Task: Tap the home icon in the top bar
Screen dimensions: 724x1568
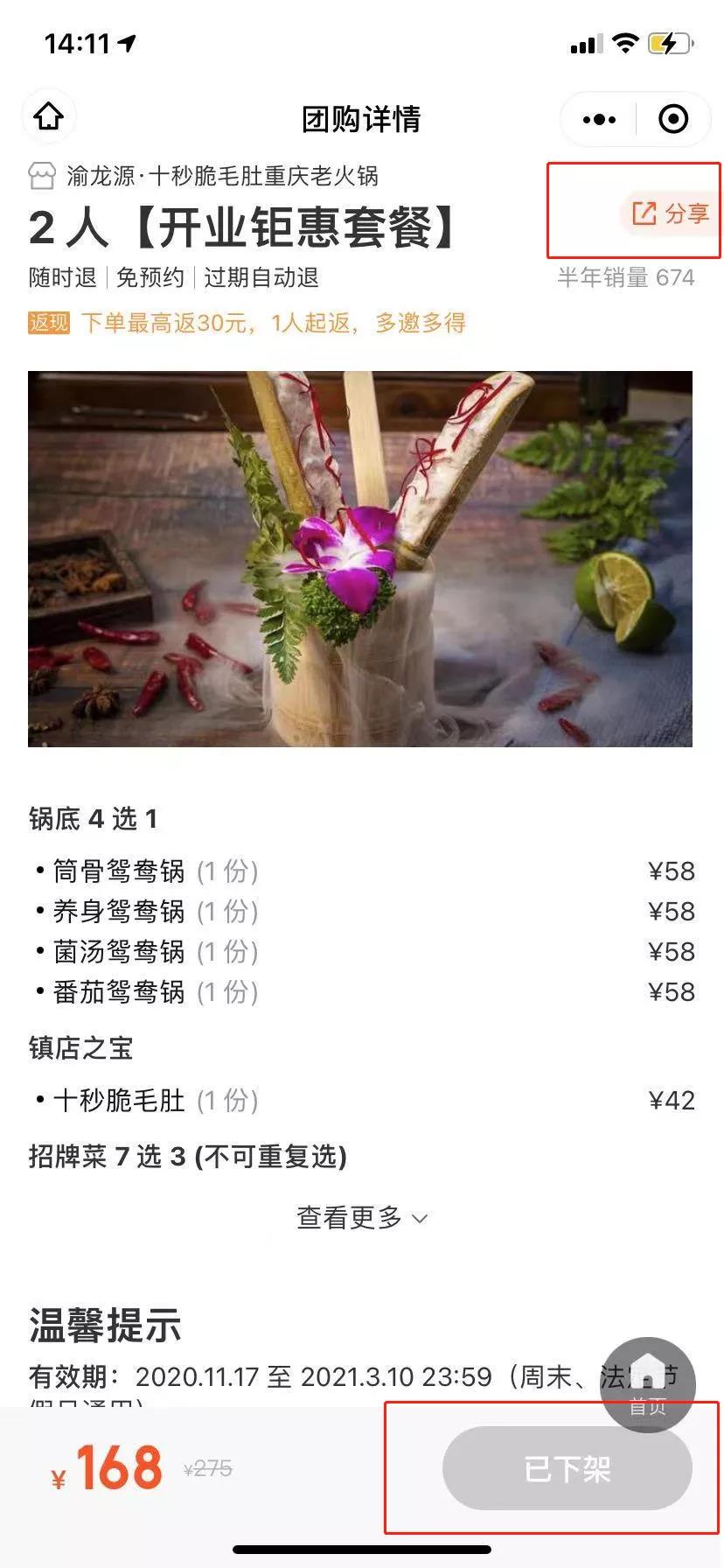Action: (x=49, y=117)
